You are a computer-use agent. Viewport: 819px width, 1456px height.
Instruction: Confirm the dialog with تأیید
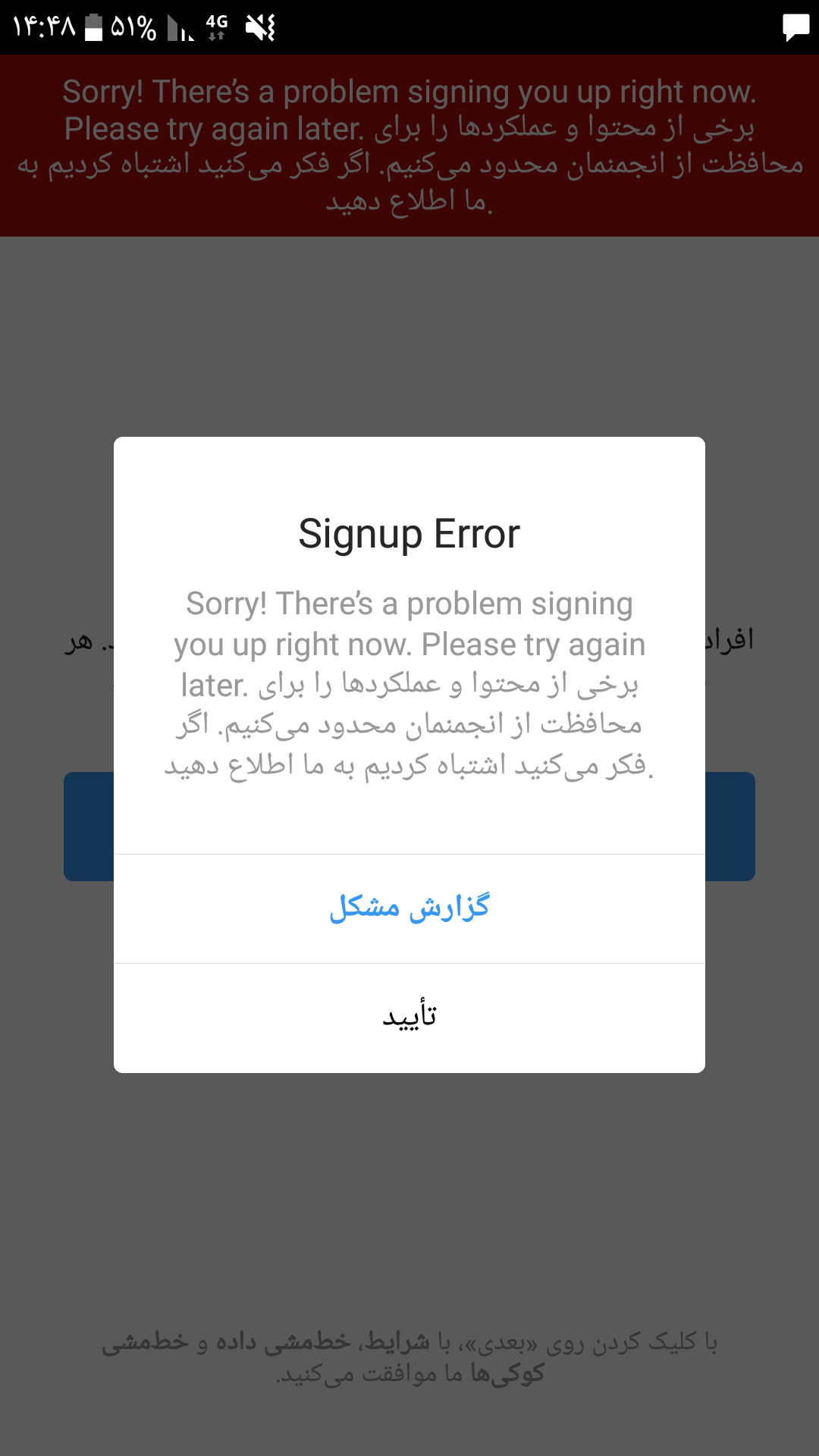pyautogui.click(x=409, y=1017)
